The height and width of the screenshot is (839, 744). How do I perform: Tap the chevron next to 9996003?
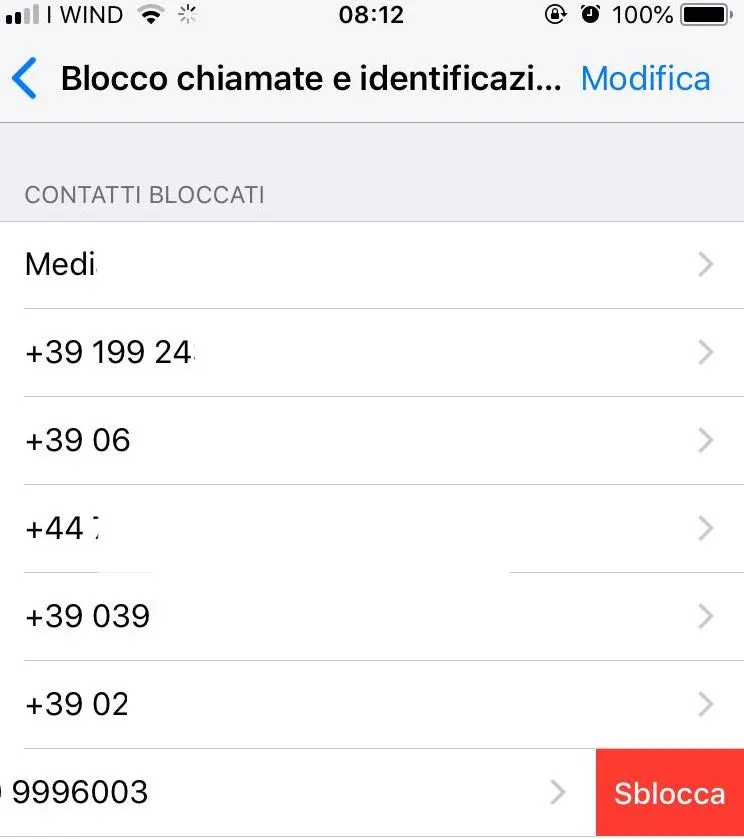(559, 792)
